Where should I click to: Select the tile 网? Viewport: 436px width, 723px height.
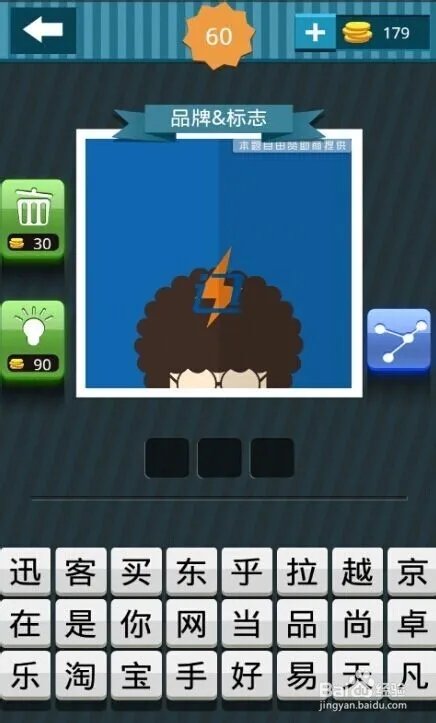[x=191, y=623]
